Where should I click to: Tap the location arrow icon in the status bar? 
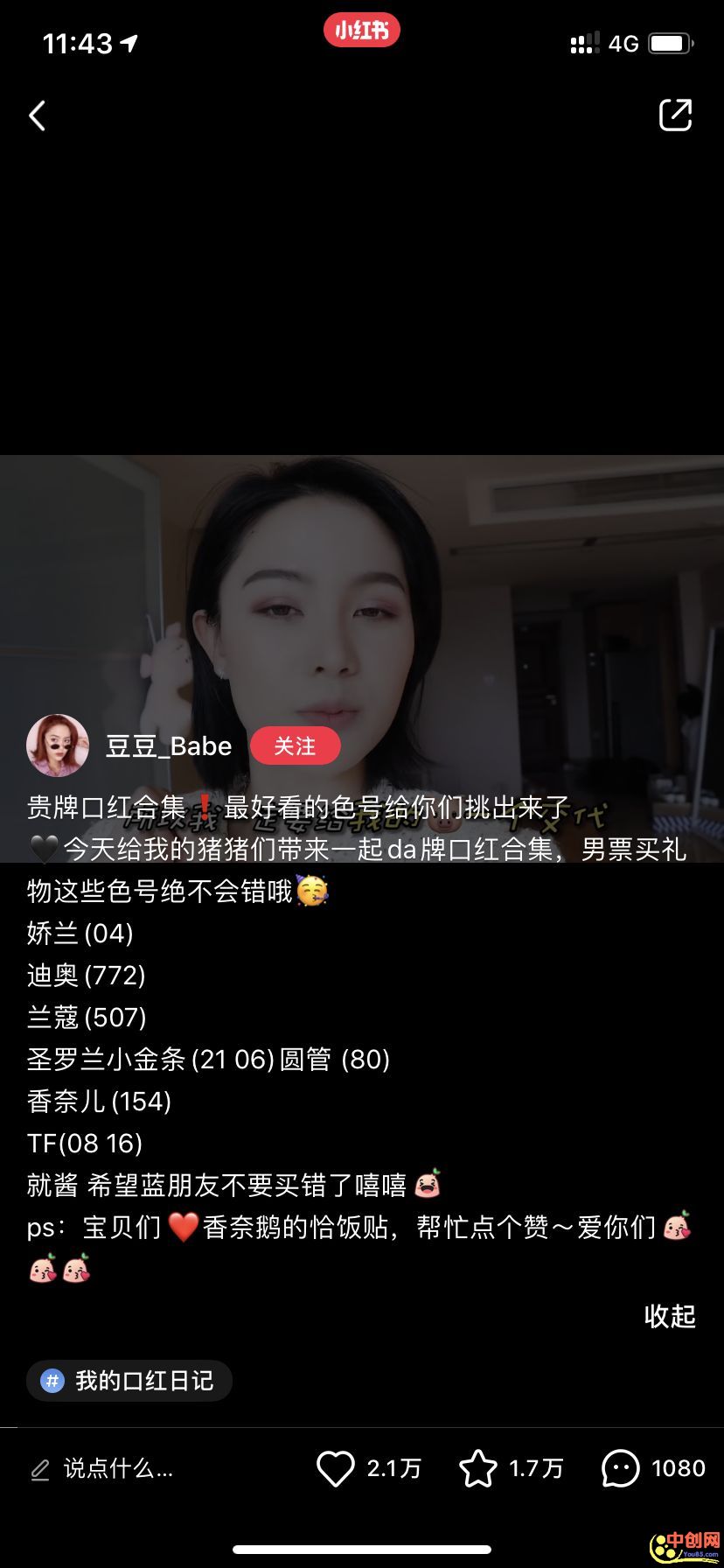pos(129,43)
